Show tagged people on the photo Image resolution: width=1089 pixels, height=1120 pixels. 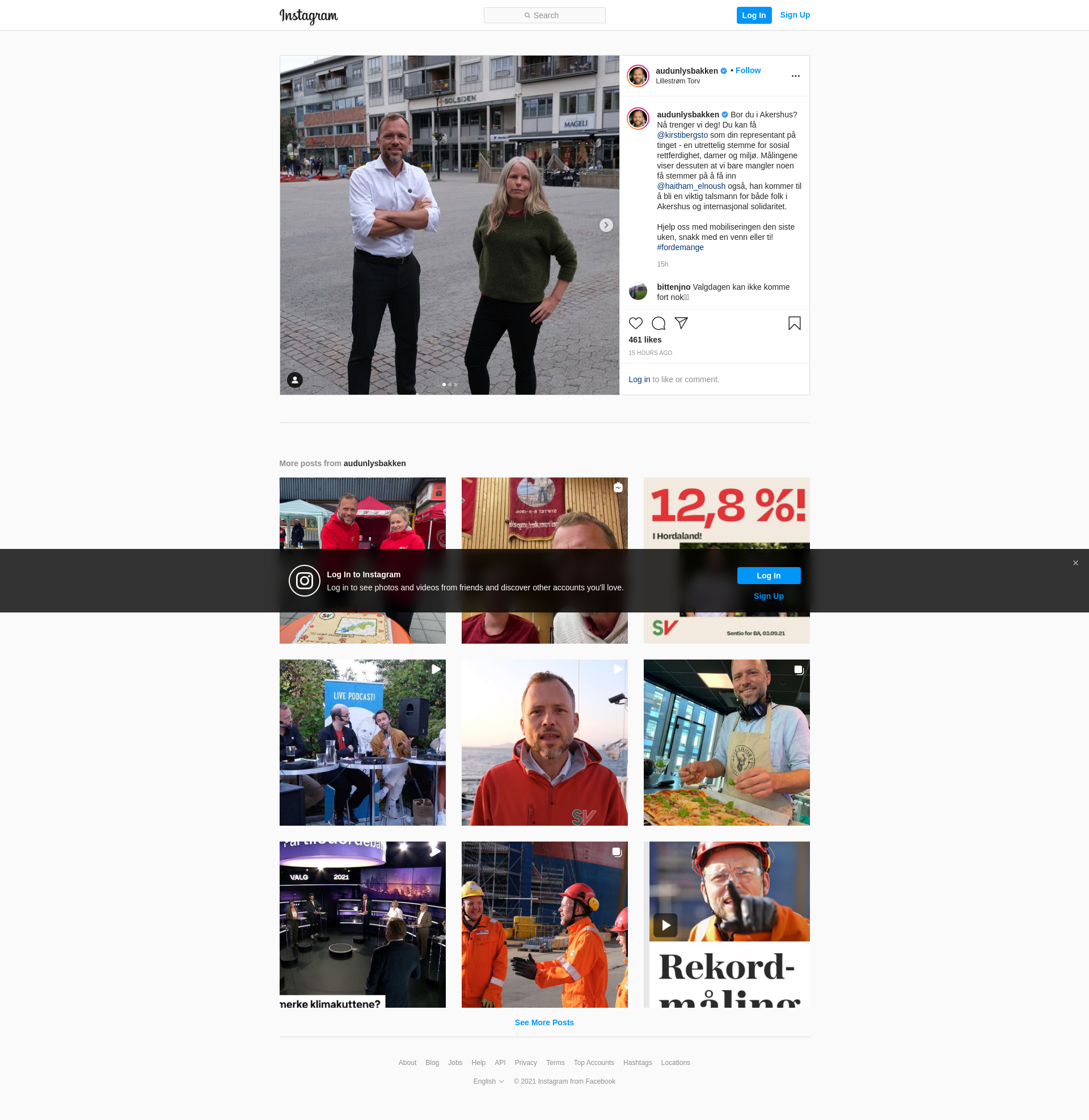[294, 379]
